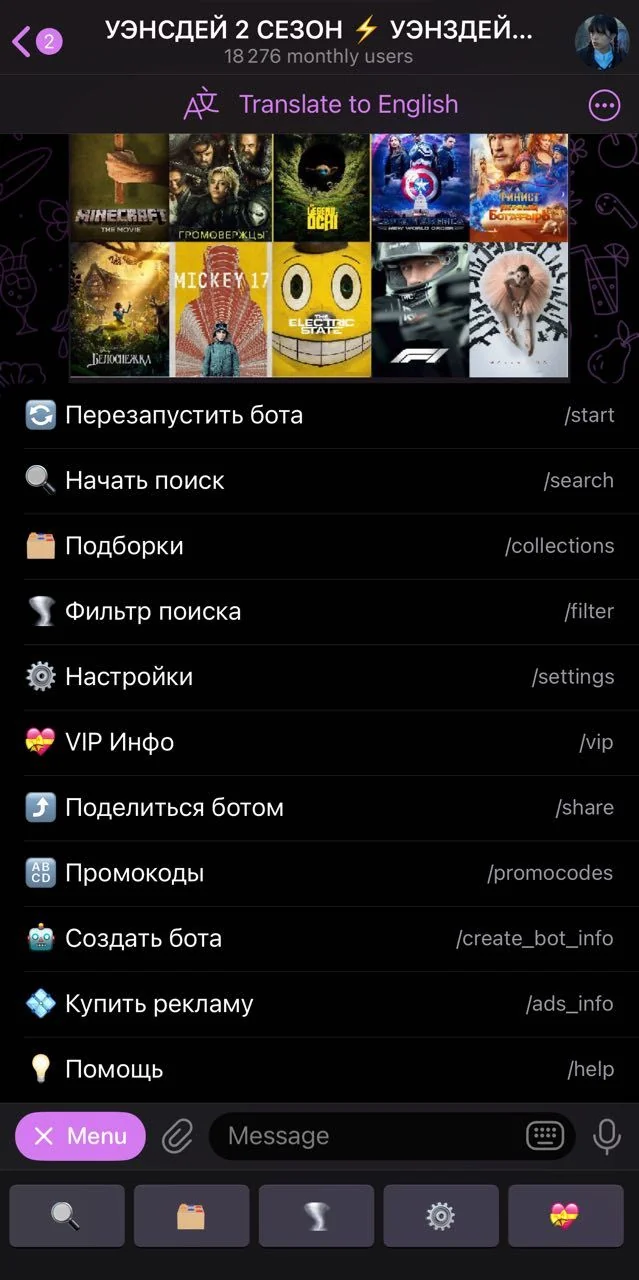Close the bot Menu
Image resolution: width=639 pixels, height=1280 pixels.
click(x=80, y=1136)
